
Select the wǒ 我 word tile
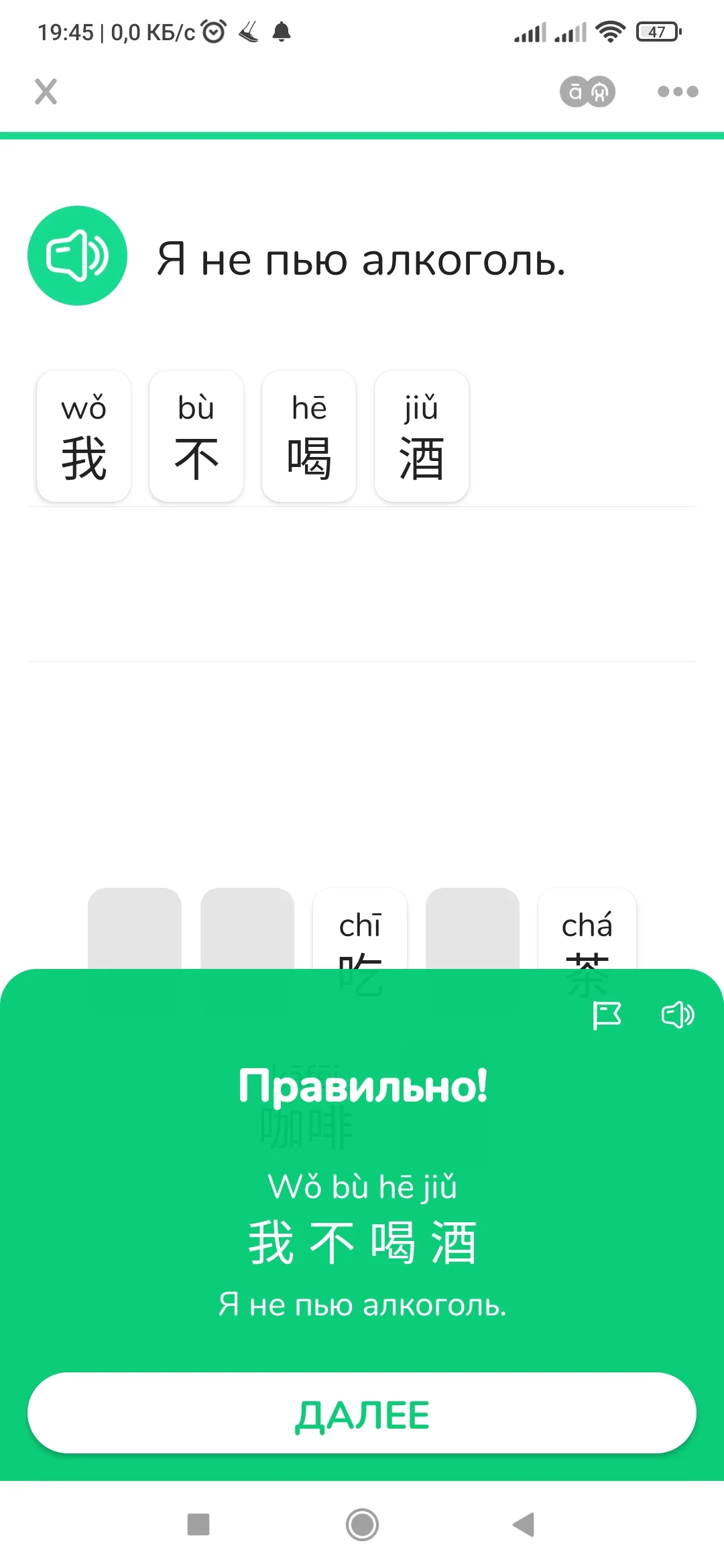[83, 436]
